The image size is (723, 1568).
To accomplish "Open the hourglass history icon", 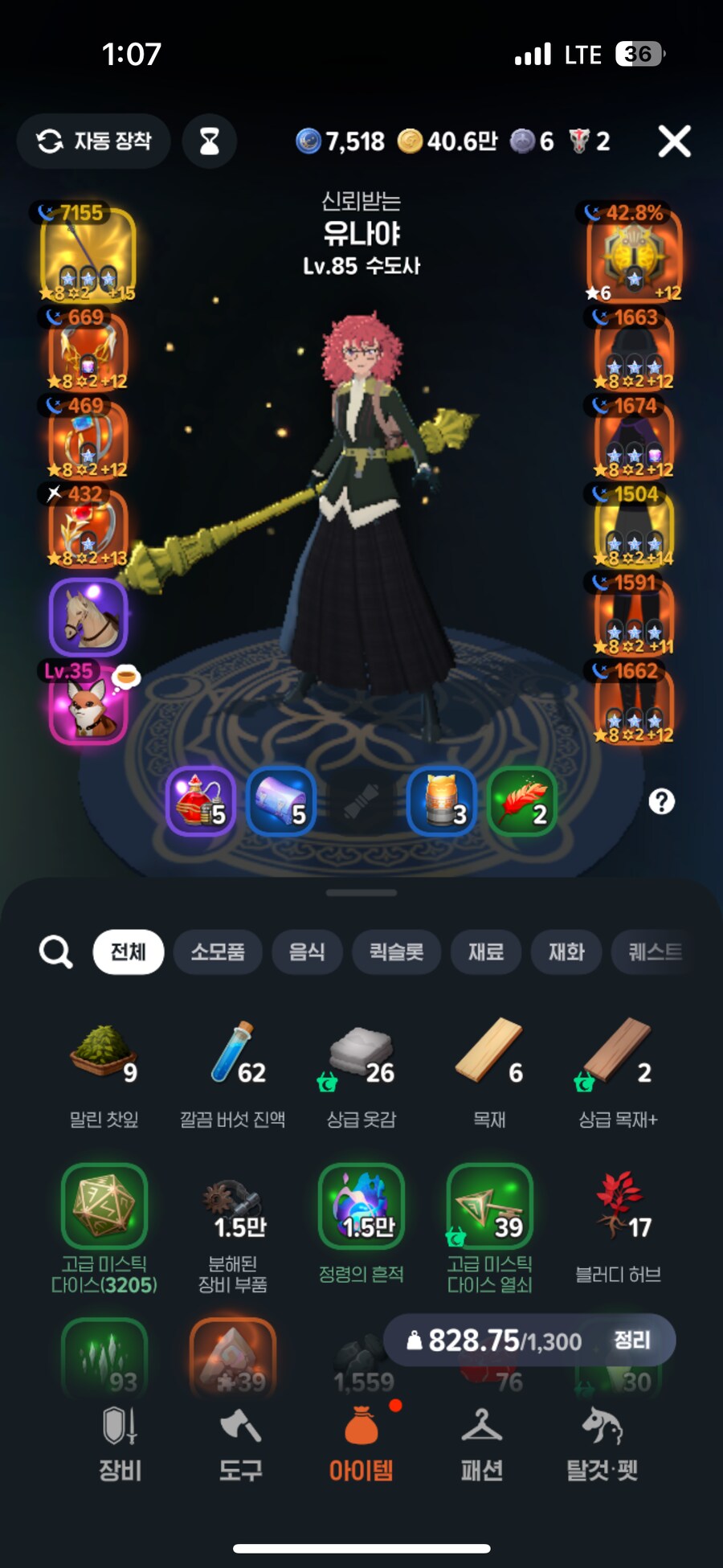I will click(209, 141).
